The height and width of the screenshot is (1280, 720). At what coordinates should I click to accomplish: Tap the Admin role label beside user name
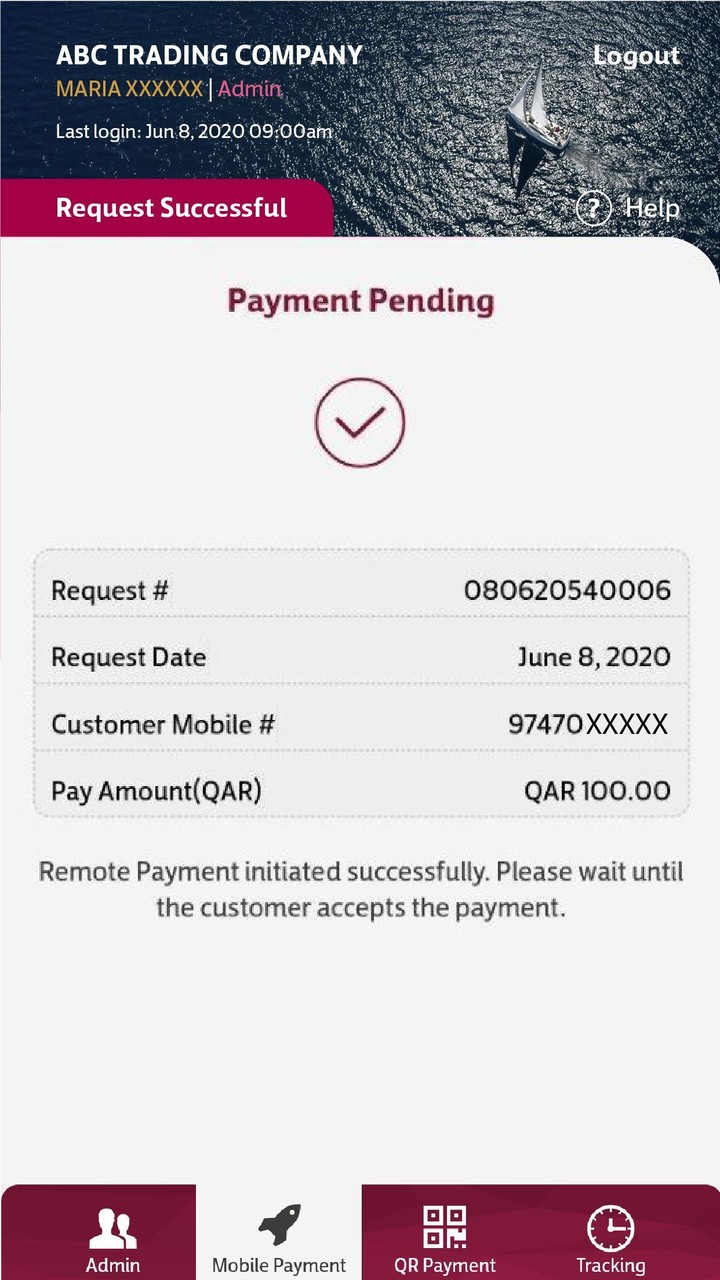(250, 89)
